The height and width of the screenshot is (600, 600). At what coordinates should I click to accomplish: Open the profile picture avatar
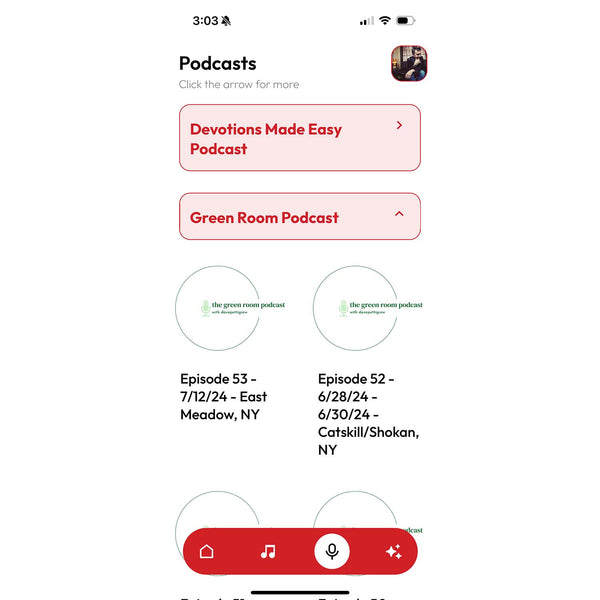pos(409,63)
